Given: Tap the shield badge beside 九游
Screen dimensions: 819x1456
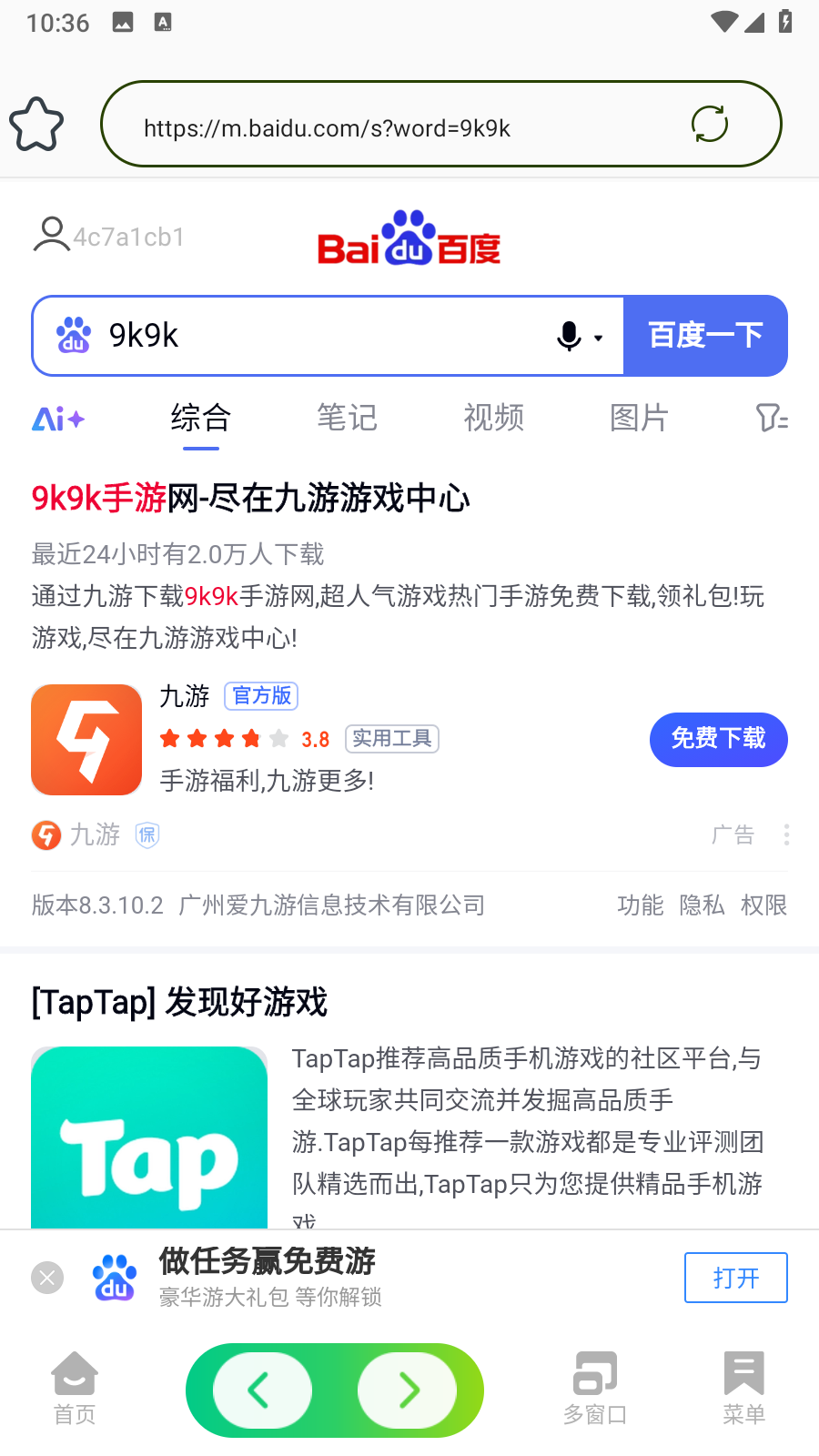Looking at the screenshot, I should [x=147, y=834].
